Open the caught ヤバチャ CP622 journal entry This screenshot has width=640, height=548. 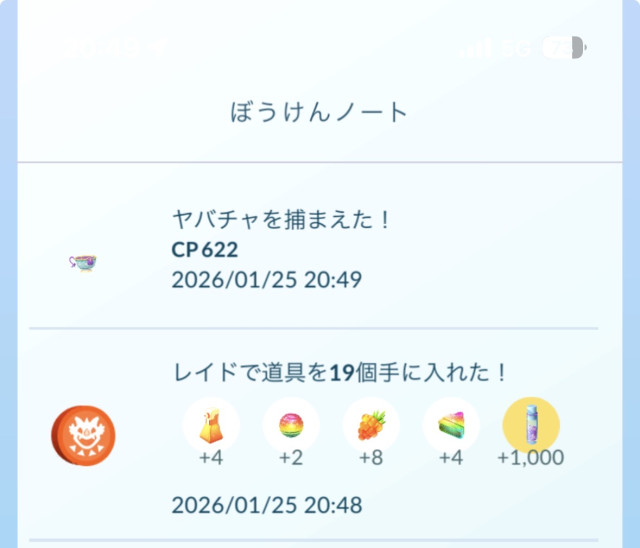point(285,249)
